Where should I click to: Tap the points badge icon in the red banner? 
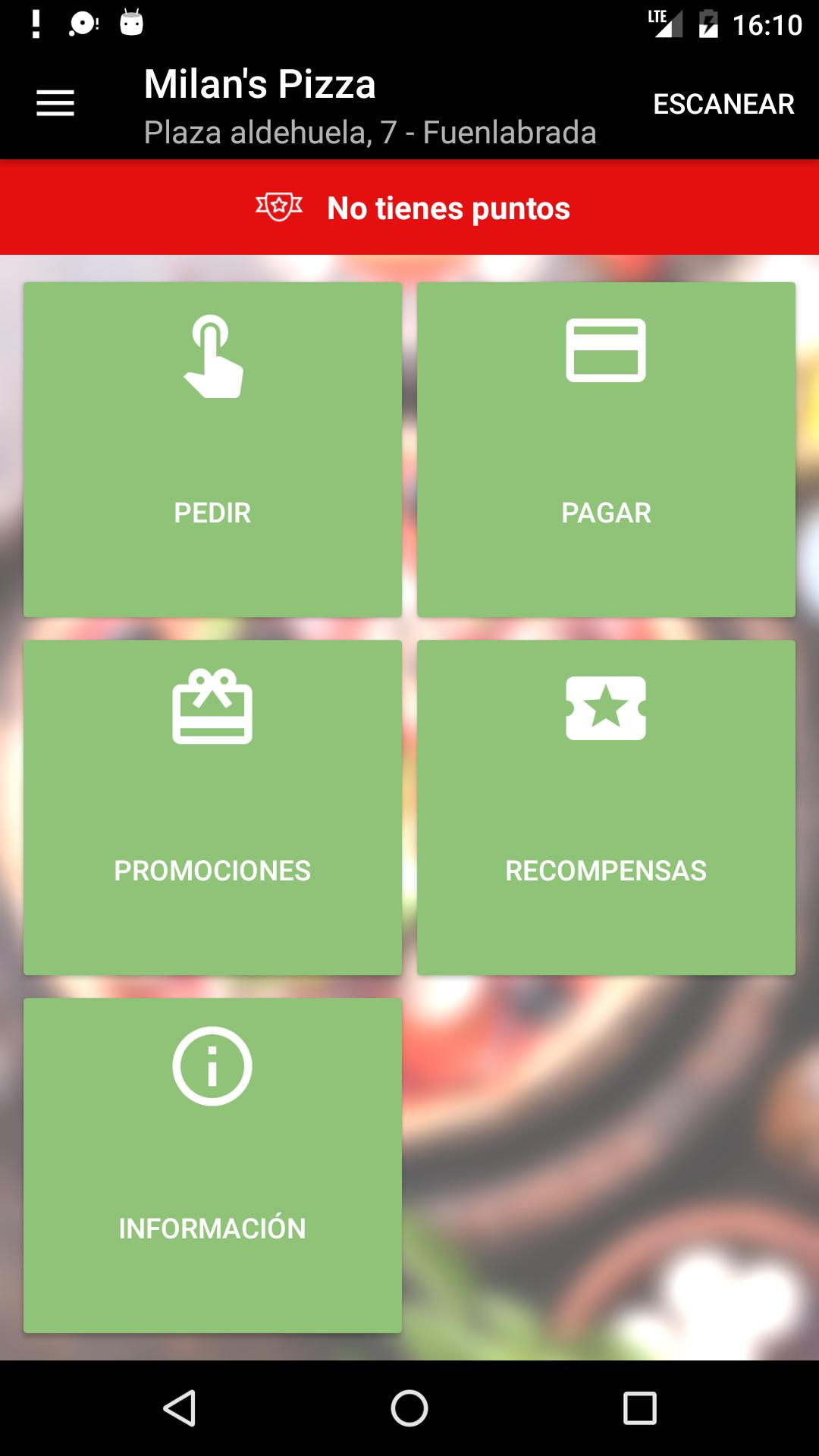coord(281,207)
